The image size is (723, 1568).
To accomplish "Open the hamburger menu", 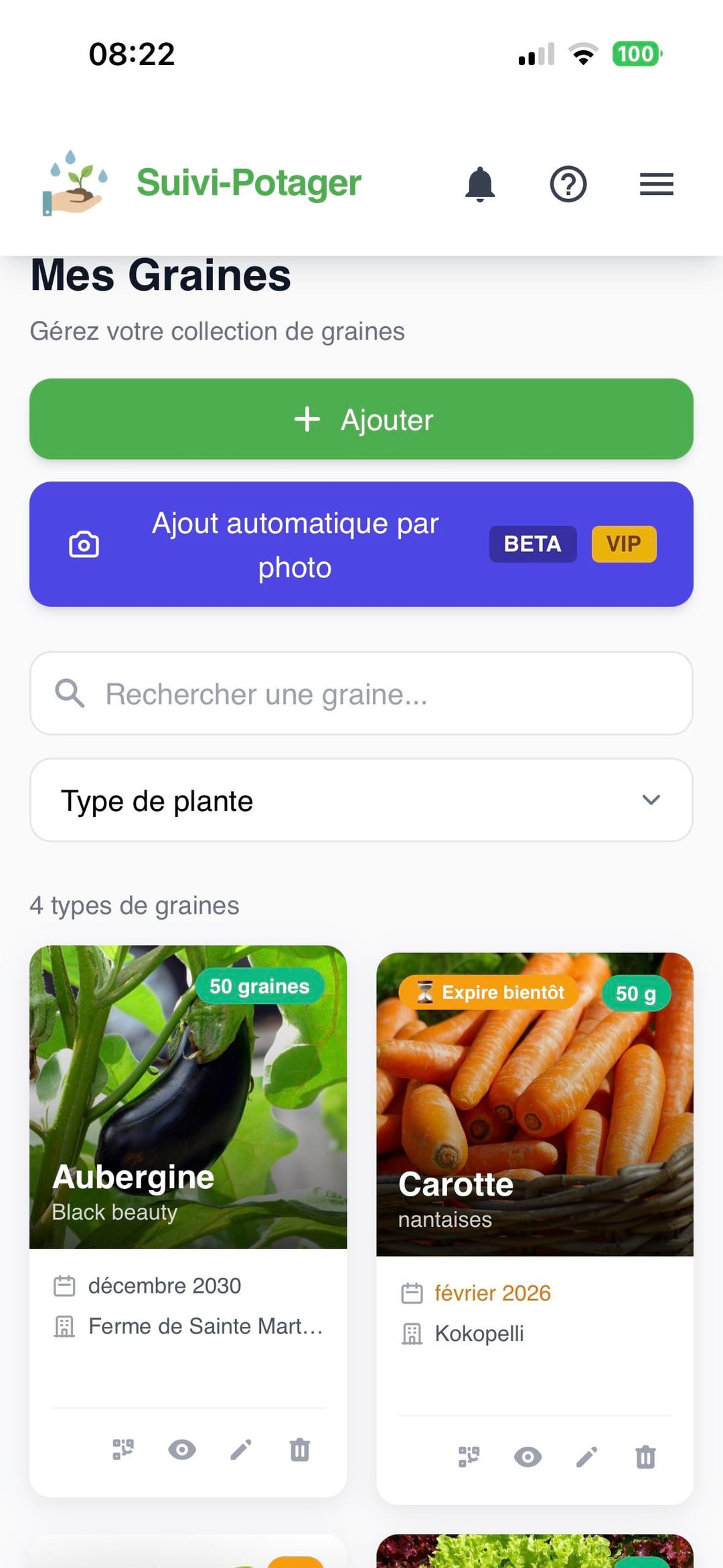I will click(x=656, y=184).
